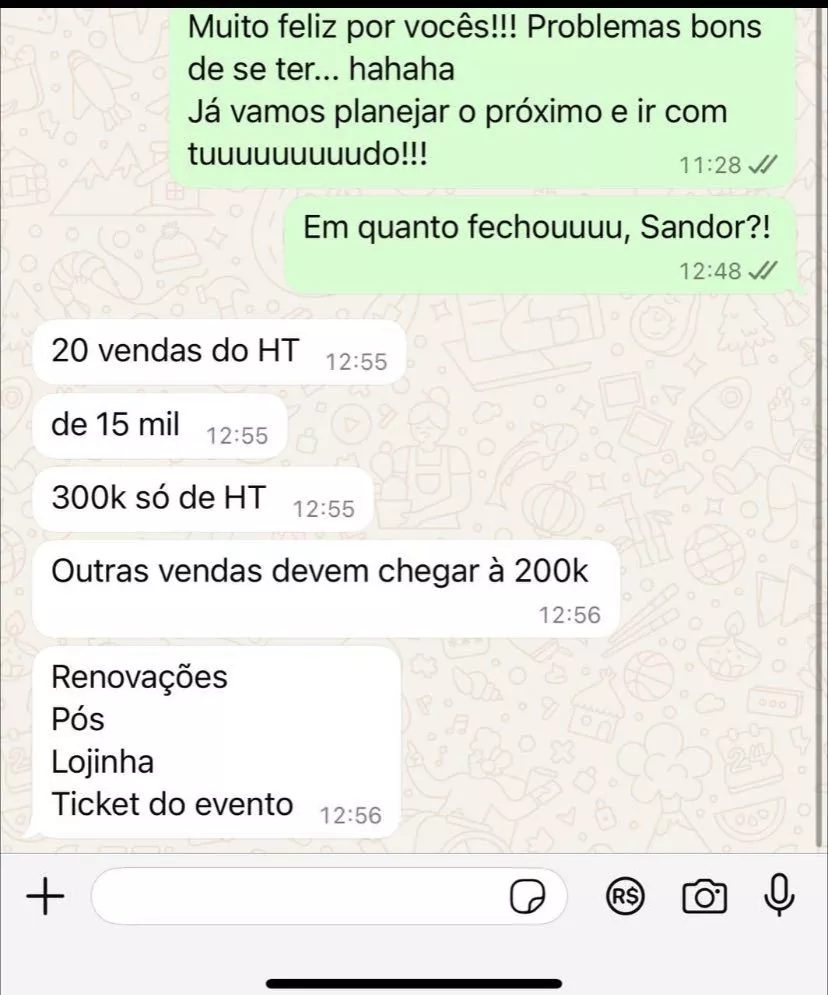Open the attachment plus menu
This screenshot has width=828, height=995.
click(44, 897)
